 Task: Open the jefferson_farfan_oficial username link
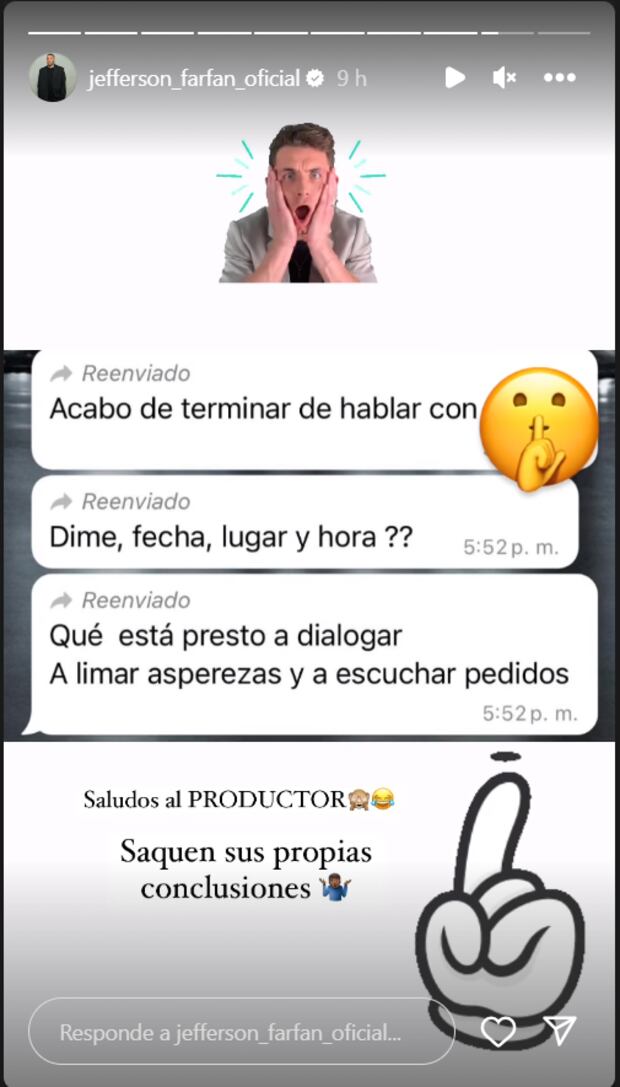[x=193, y=78]
